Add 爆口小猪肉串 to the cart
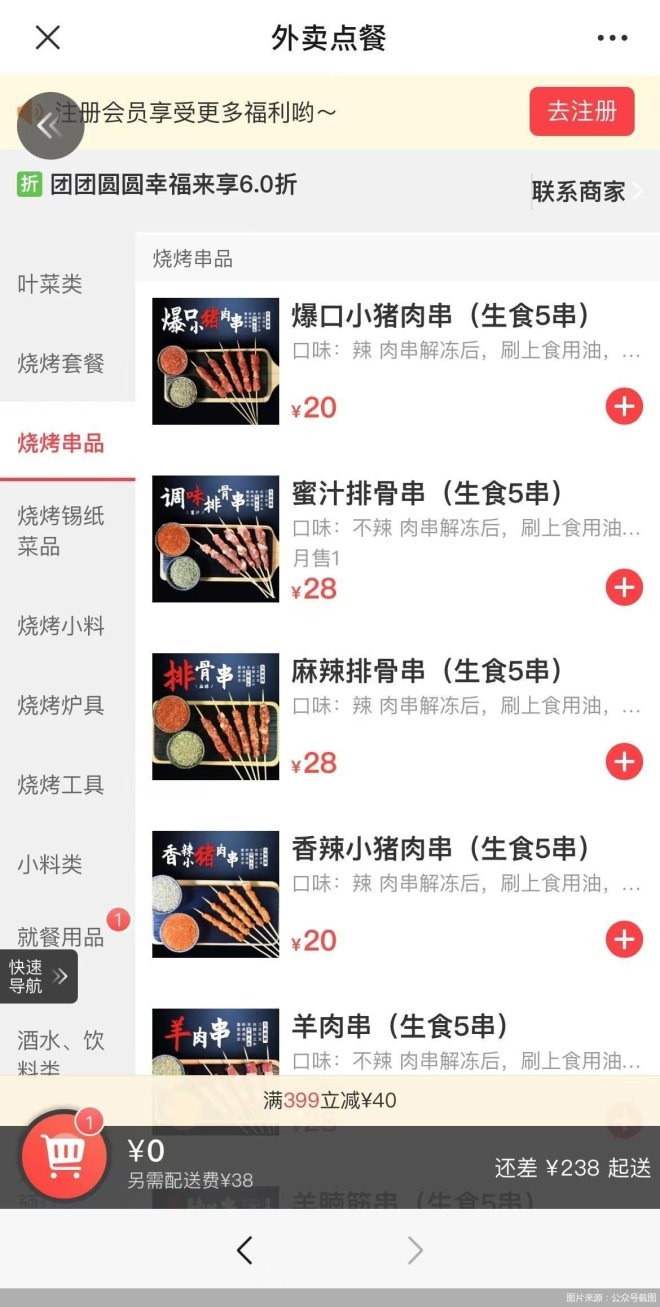This screenshot has width=660, height=1307. tap(624, 407)
